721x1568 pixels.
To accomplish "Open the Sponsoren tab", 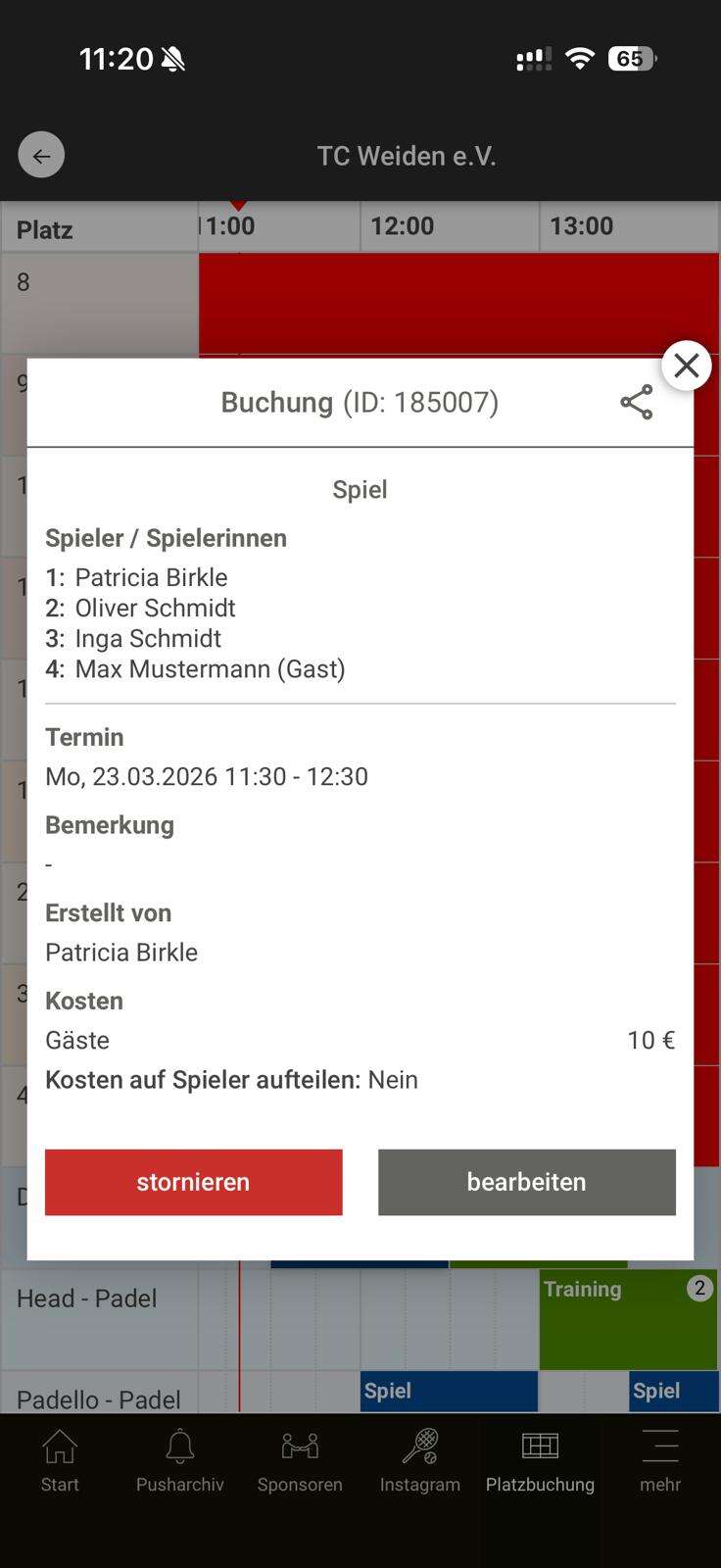I will click(300, 1460).
